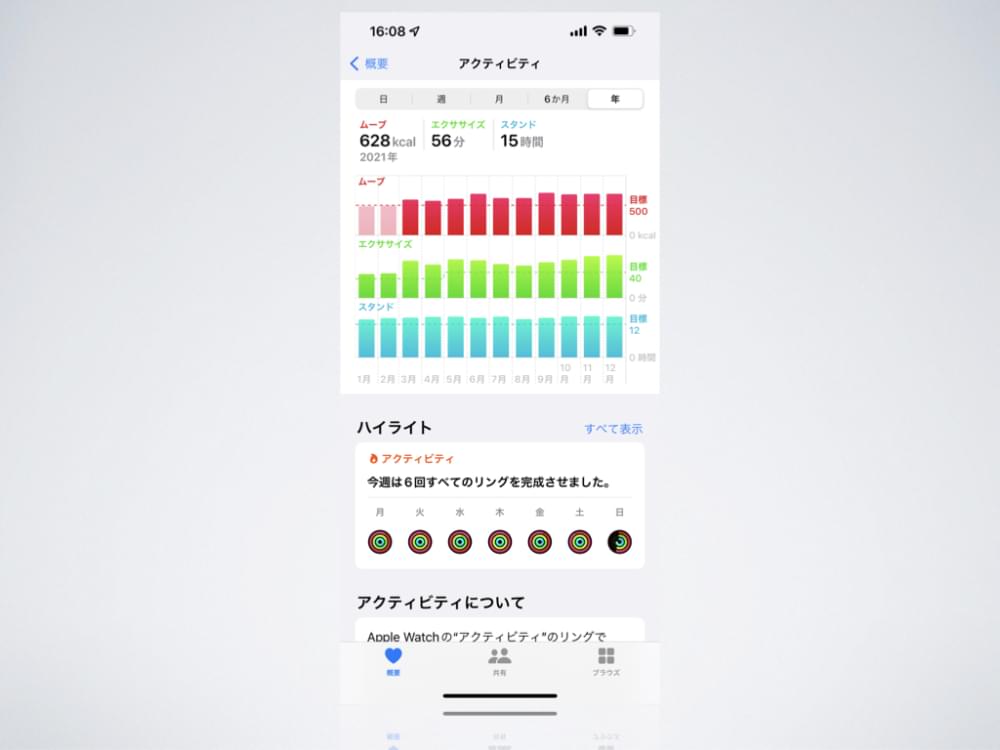Open the アクティビティ highlight card
The height and width of the screenshot is (750, 1000).
click(499, 505)
